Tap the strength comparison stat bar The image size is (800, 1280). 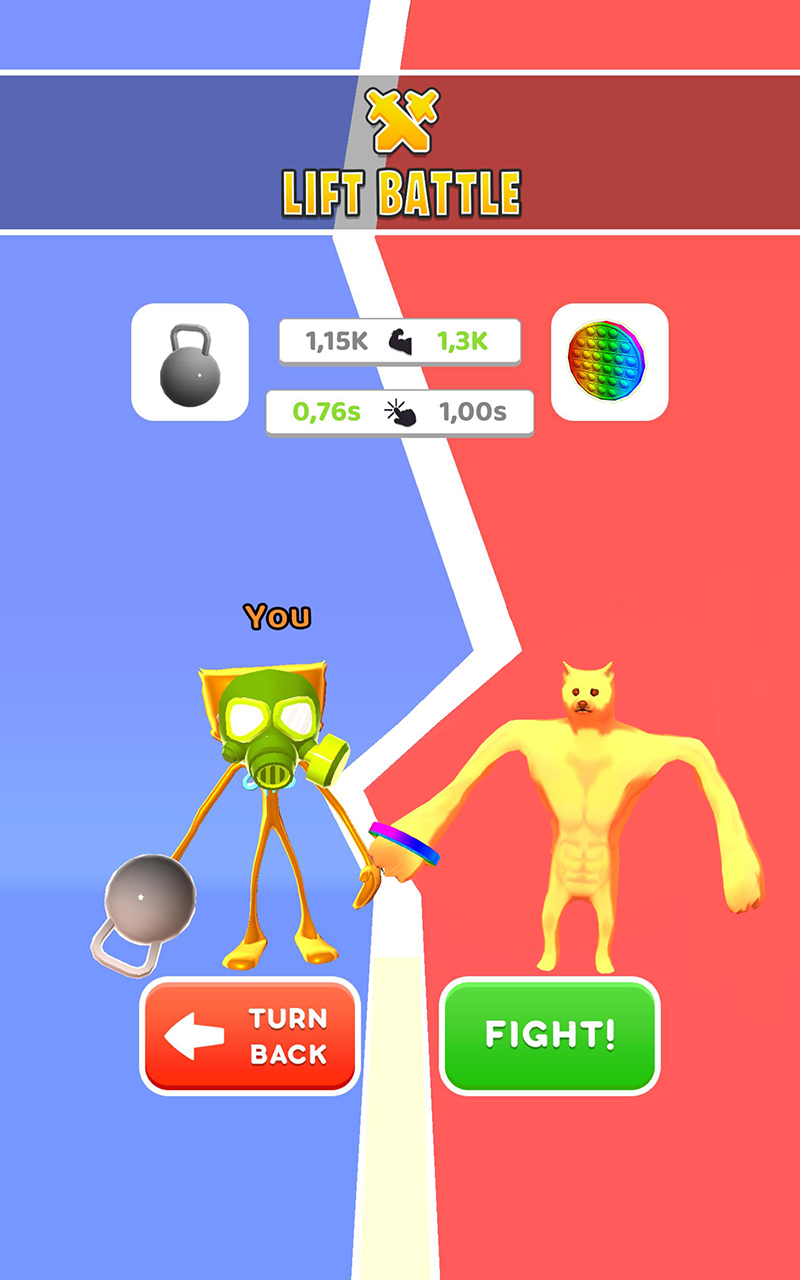pos(398,341)
